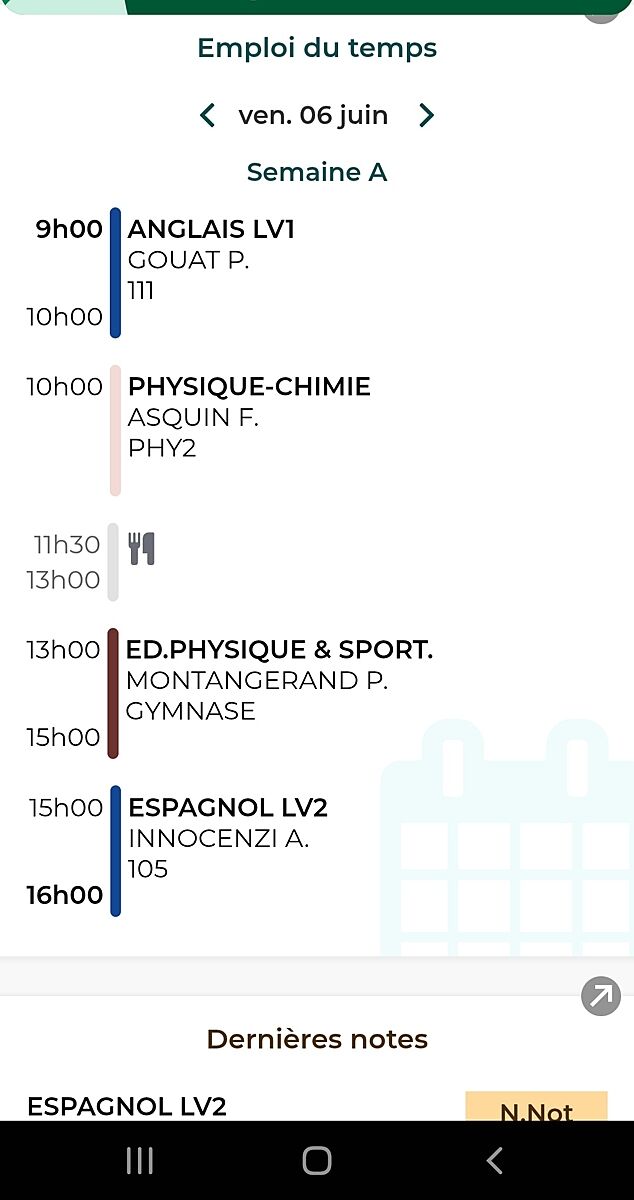The height and width of the screenshot is (1200, 634).
Task: Go to the next day
Action: [x=426, y=116]
